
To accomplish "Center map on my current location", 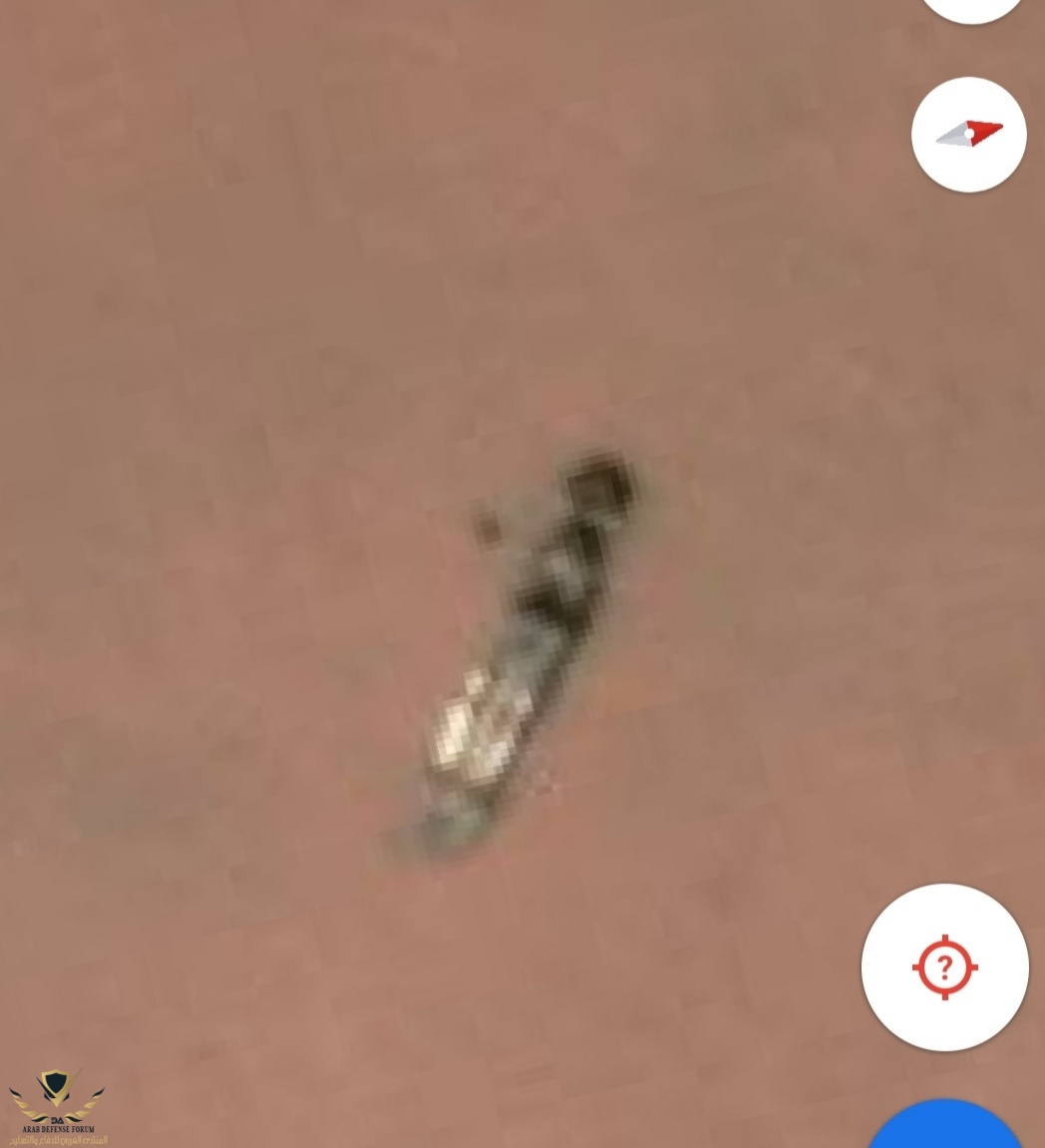I will pyautogui.click(x=944, y=966).
